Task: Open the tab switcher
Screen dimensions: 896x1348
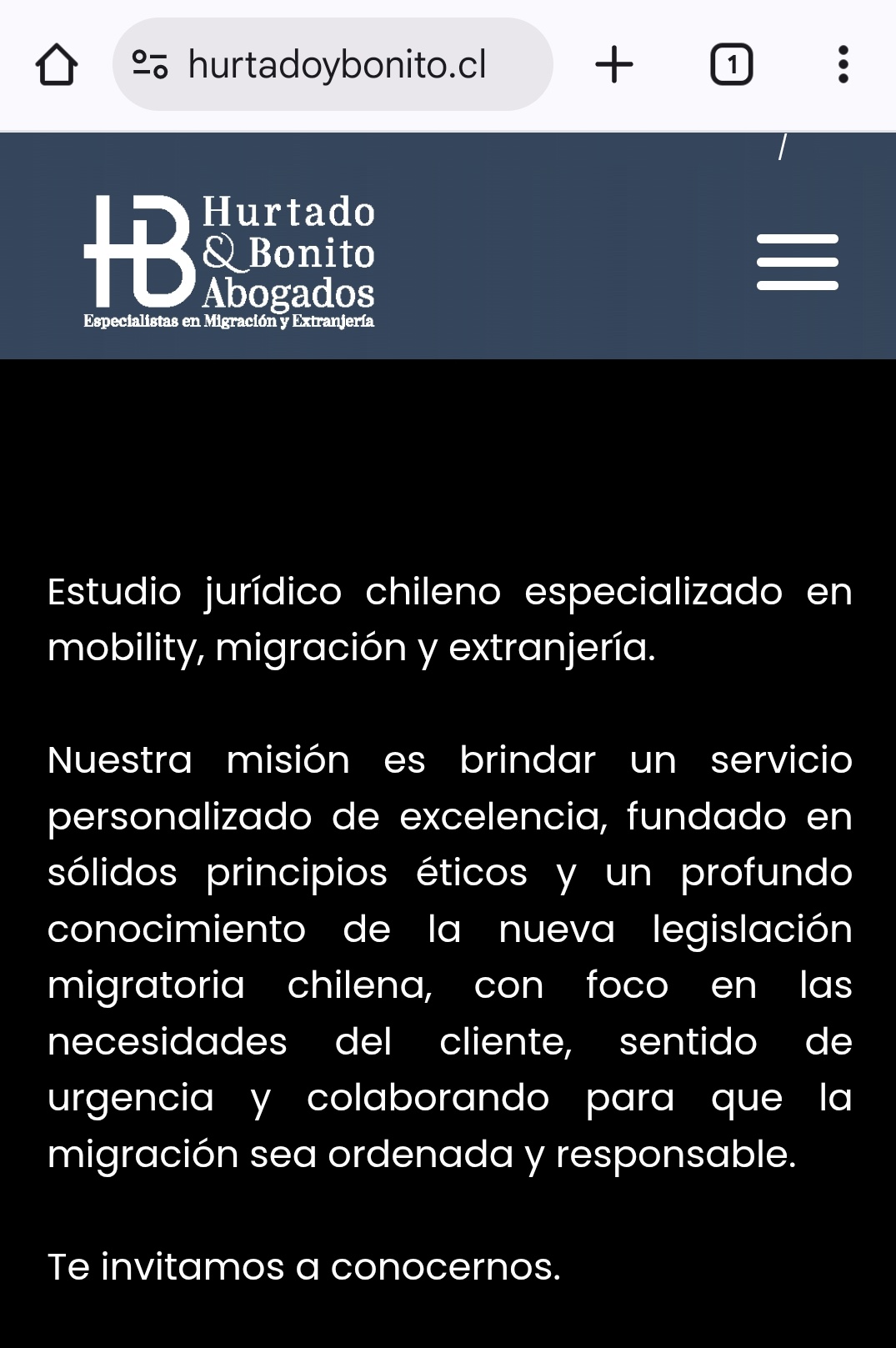Action: point(731,65)
